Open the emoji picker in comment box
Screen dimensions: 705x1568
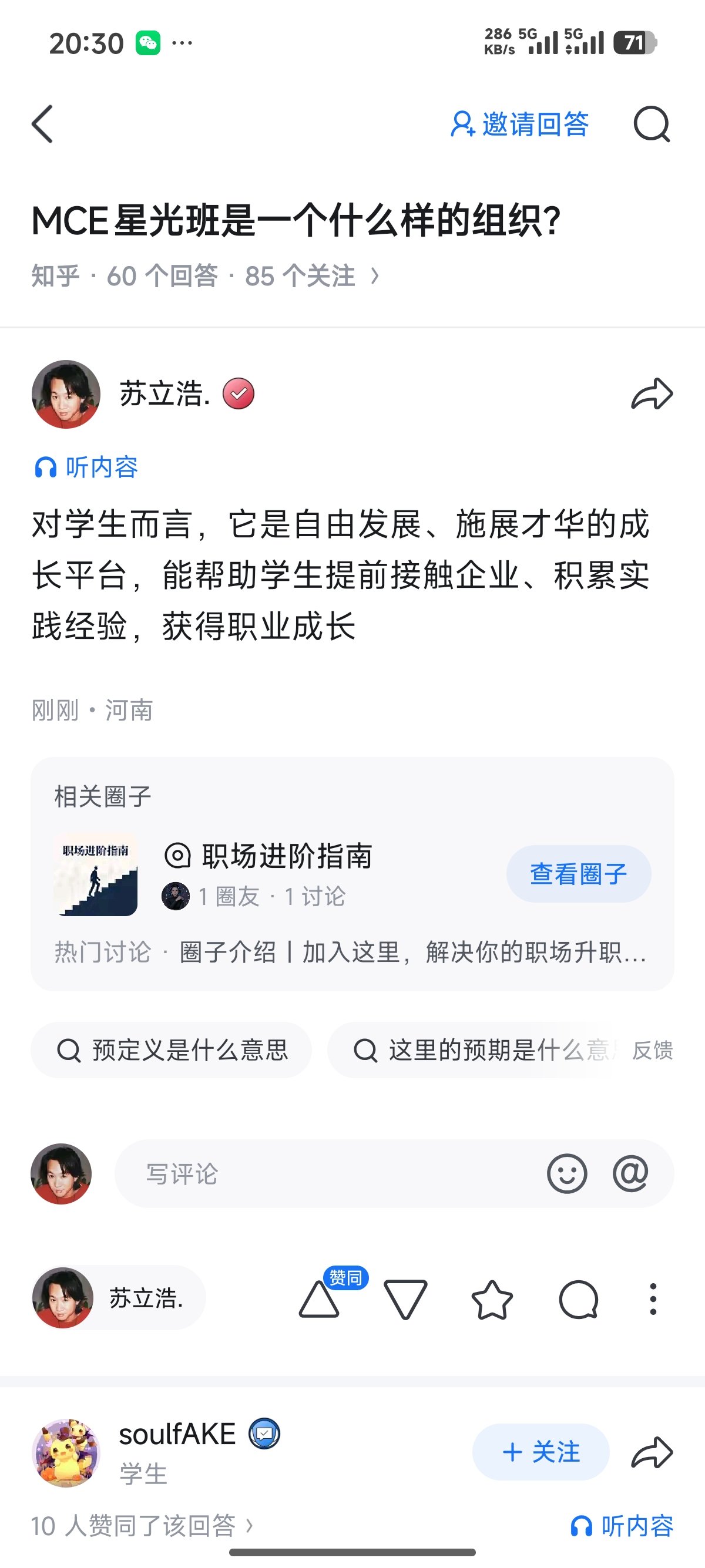click(x=567, y=1173)
